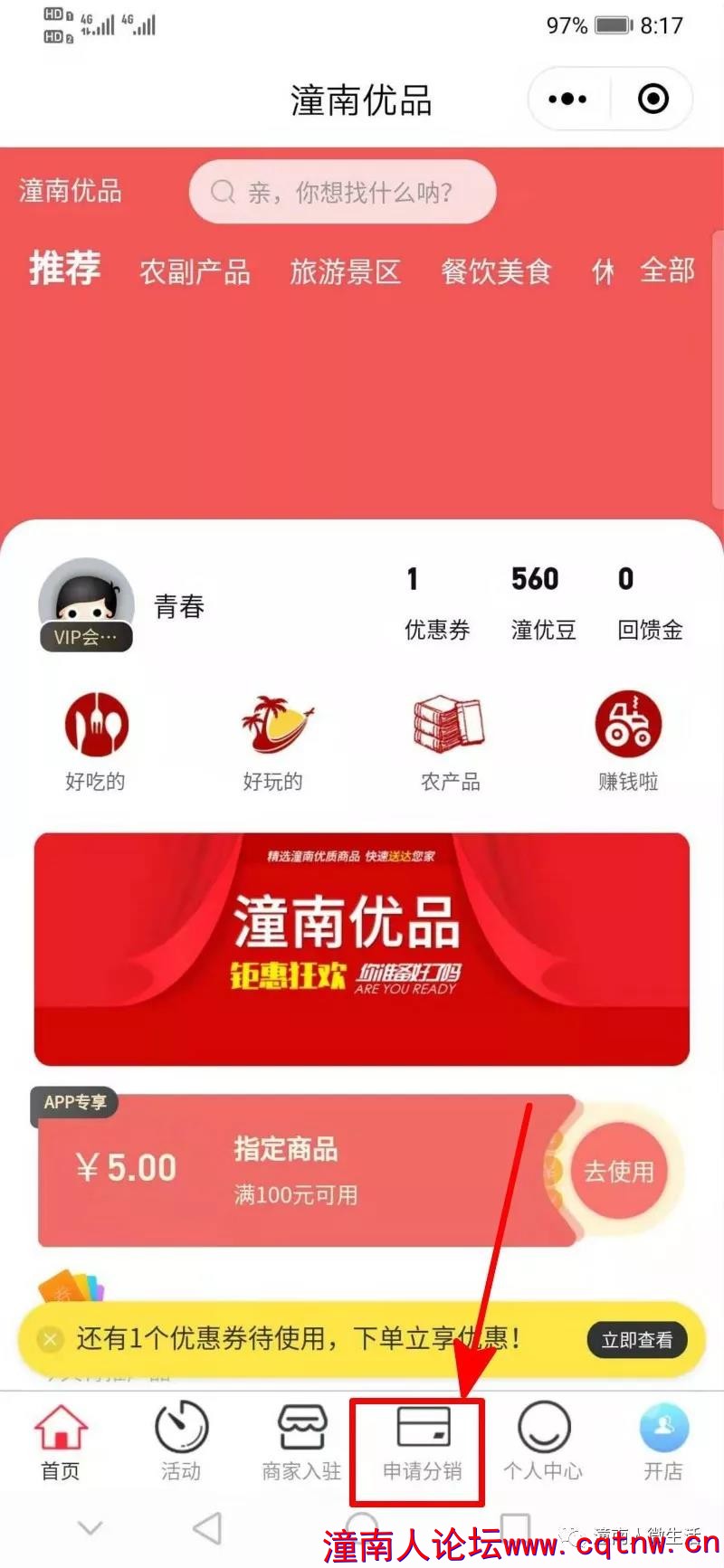Open the 个人中心 bottom tab
The width and height of the screenshot is (724, 1568).
(x=543, y=1441)
